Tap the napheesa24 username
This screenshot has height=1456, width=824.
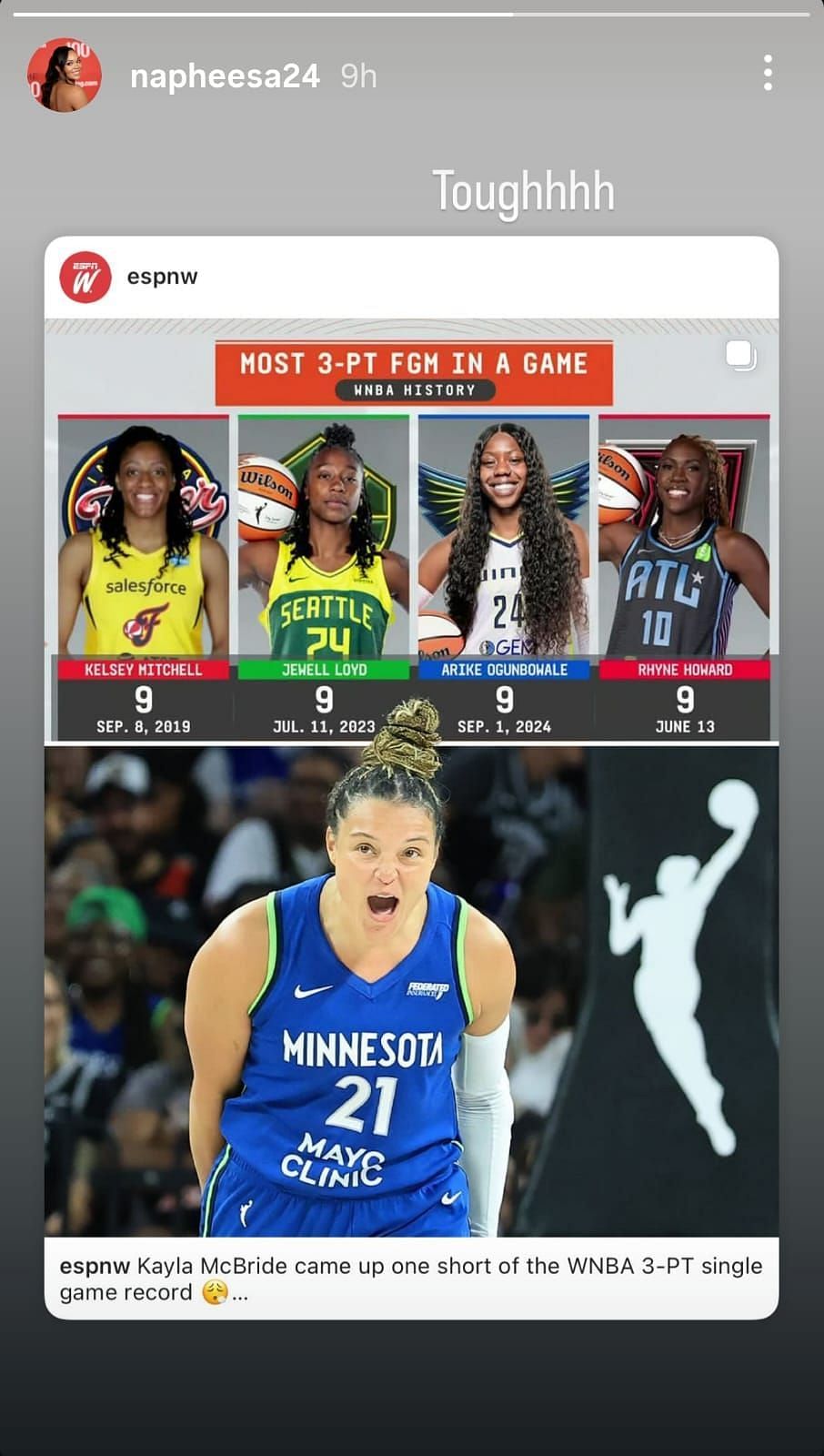point(225,76)
